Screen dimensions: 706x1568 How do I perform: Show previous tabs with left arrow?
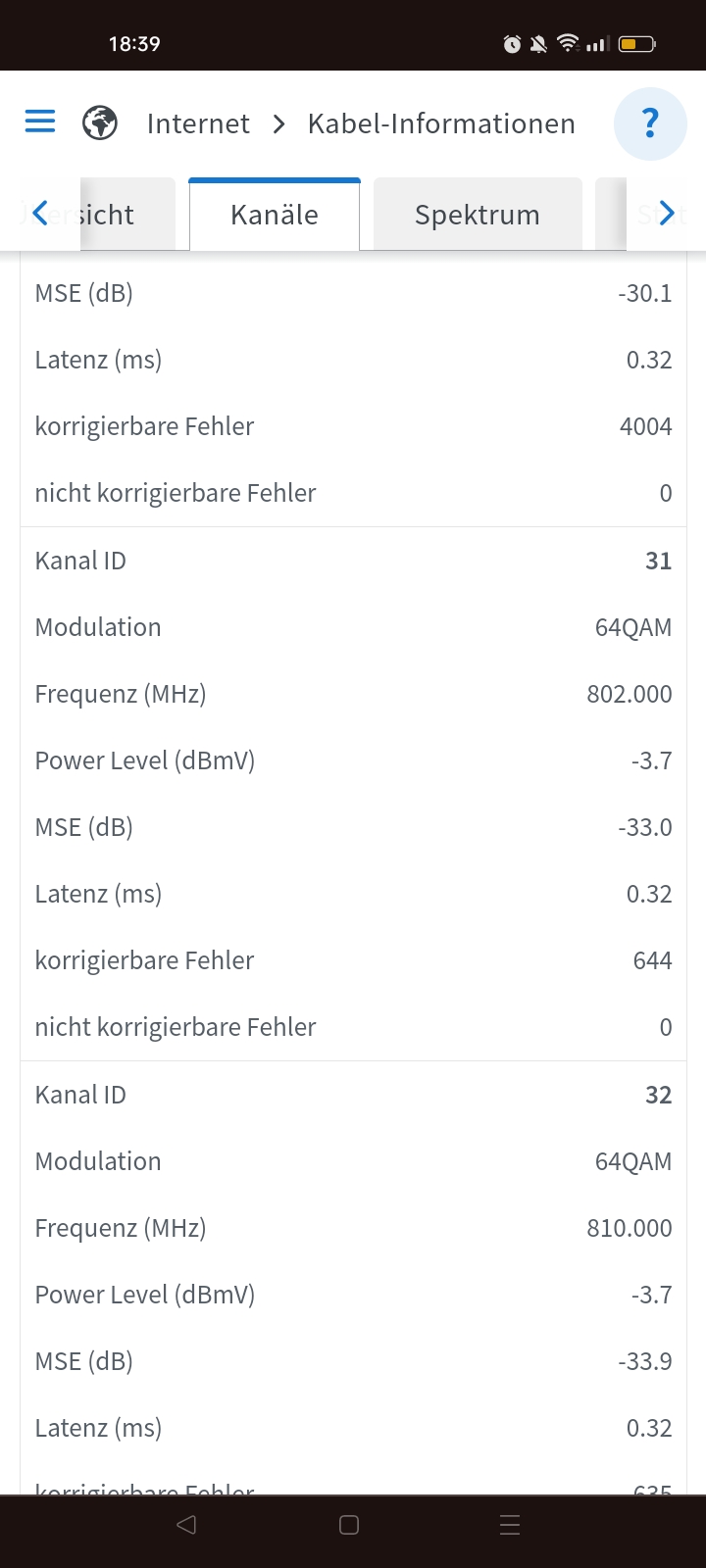[40, 213]
